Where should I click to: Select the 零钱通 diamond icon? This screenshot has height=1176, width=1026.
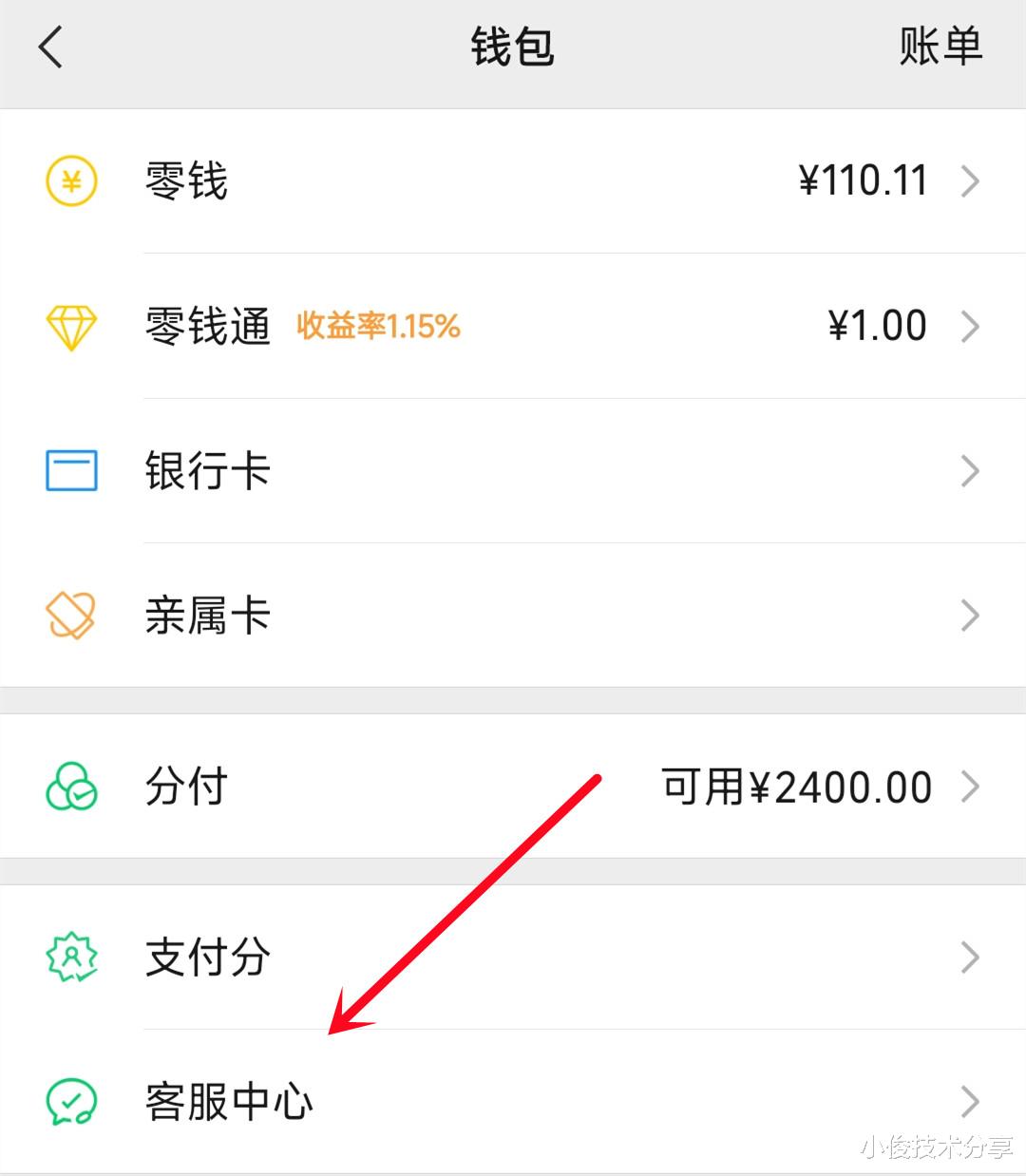69,327
